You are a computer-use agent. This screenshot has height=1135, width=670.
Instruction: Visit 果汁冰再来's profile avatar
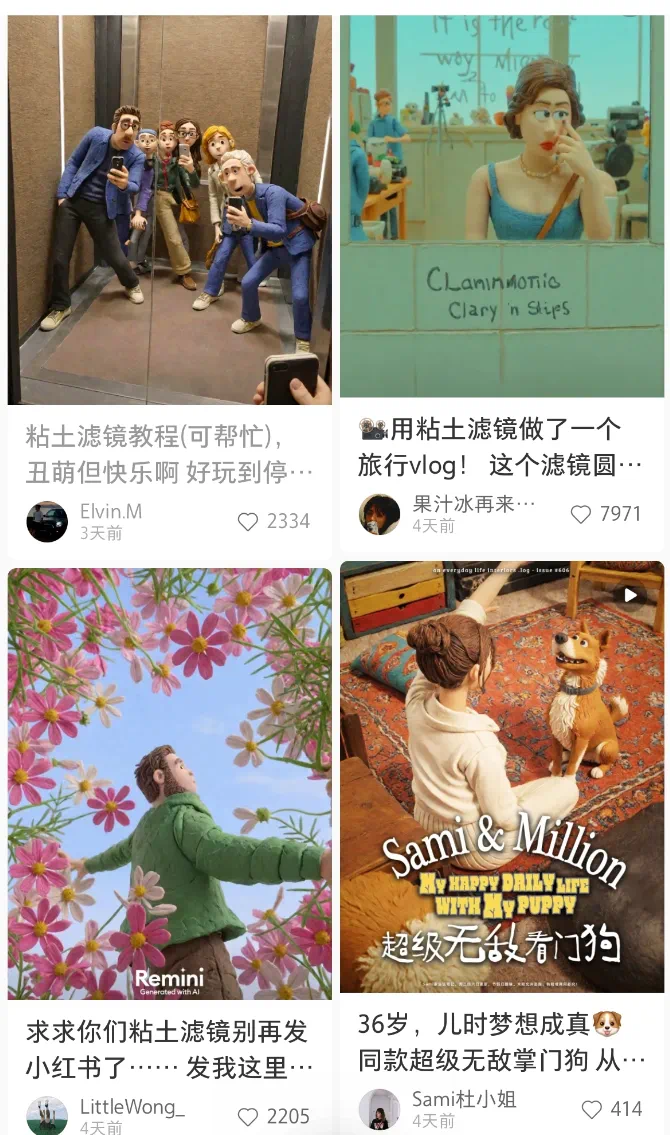pyautogui.click(x=379, y=514)
